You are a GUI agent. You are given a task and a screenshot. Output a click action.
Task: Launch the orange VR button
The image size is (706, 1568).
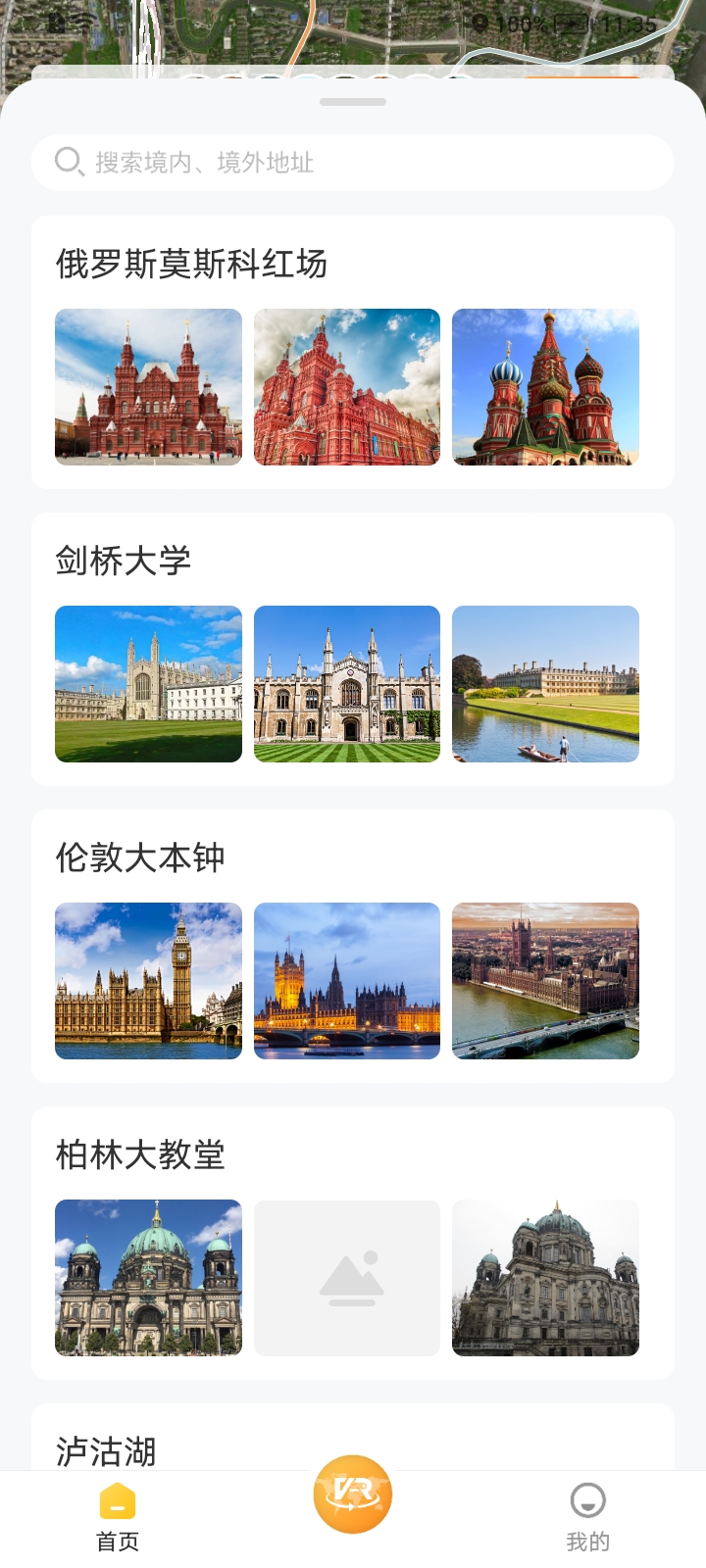(x=353, y=1494)
